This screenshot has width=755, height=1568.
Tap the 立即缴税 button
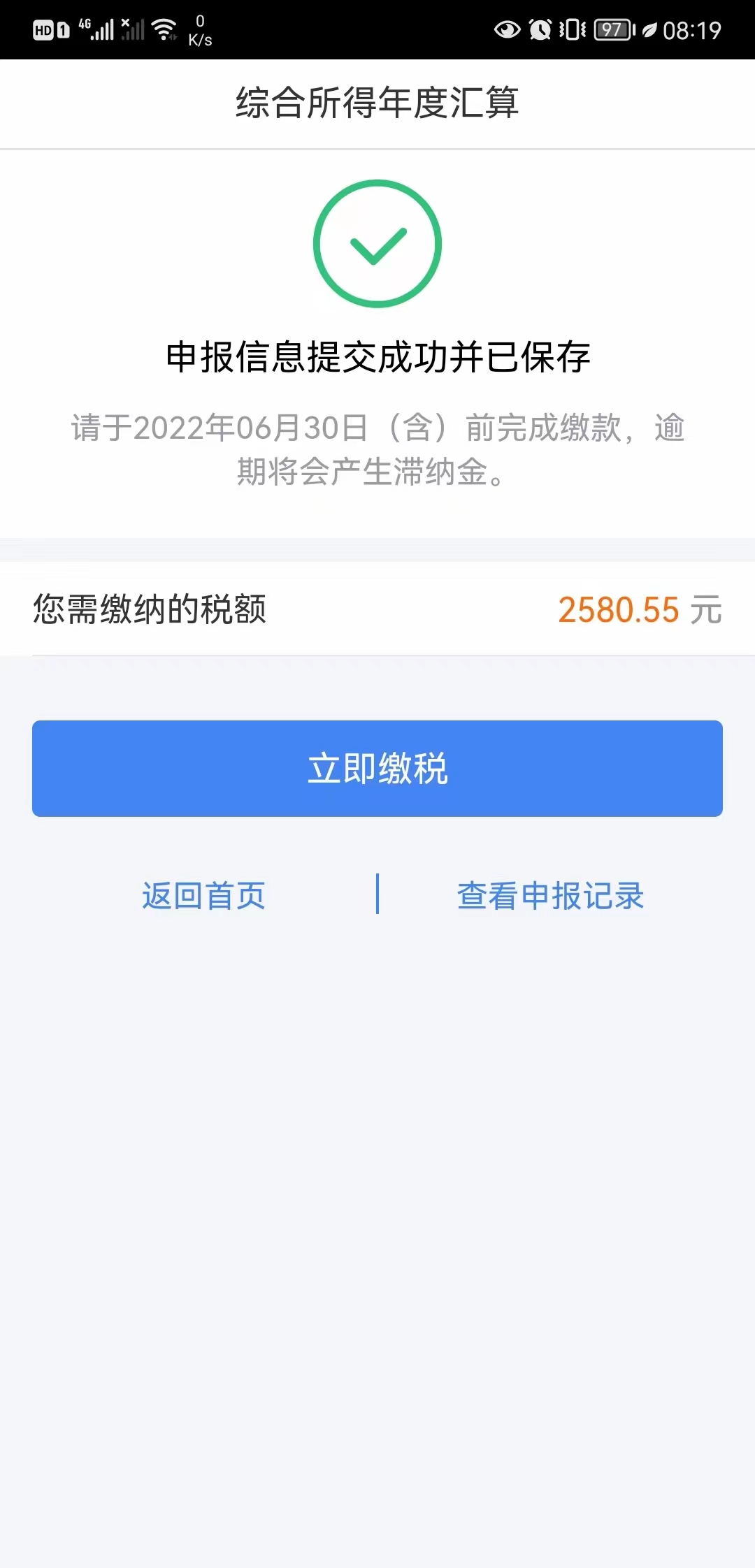pyautogui.click(x=377, y=769)
